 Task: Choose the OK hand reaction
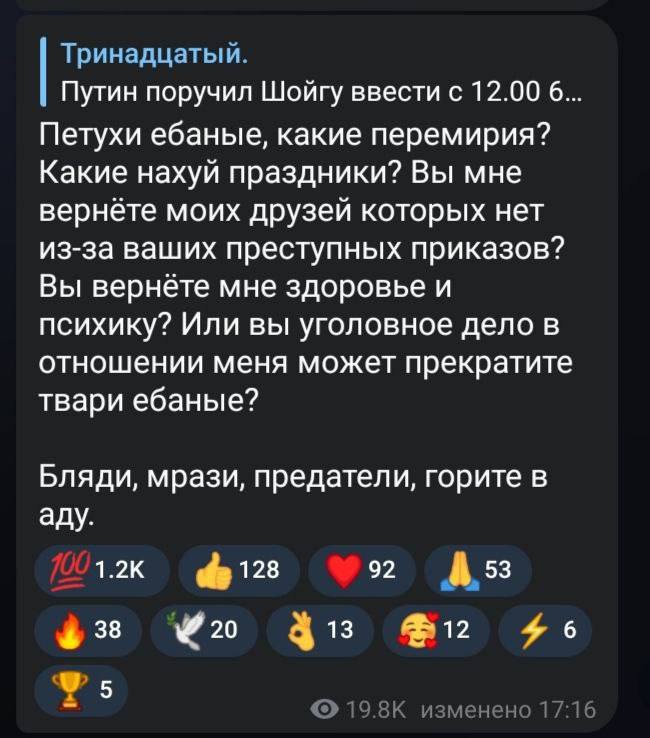322,631
